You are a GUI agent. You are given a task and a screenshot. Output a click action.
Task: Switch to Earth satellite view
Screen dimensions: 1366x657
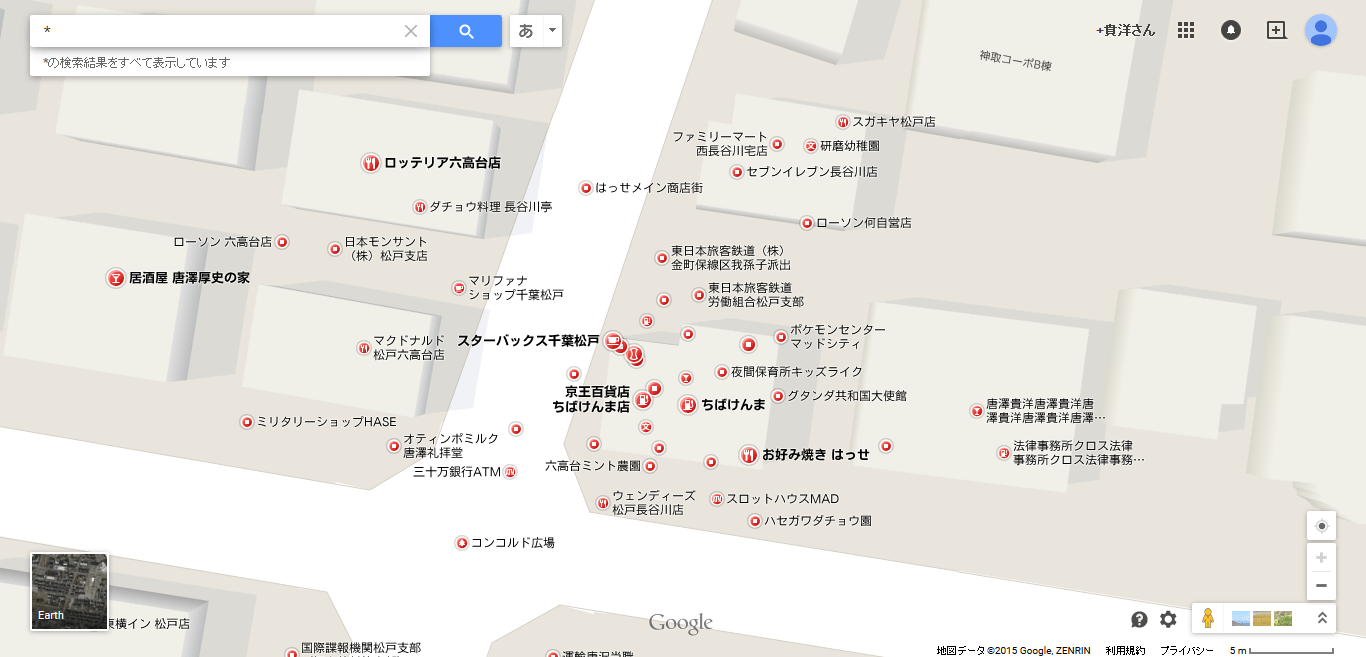tap(69, 592)
